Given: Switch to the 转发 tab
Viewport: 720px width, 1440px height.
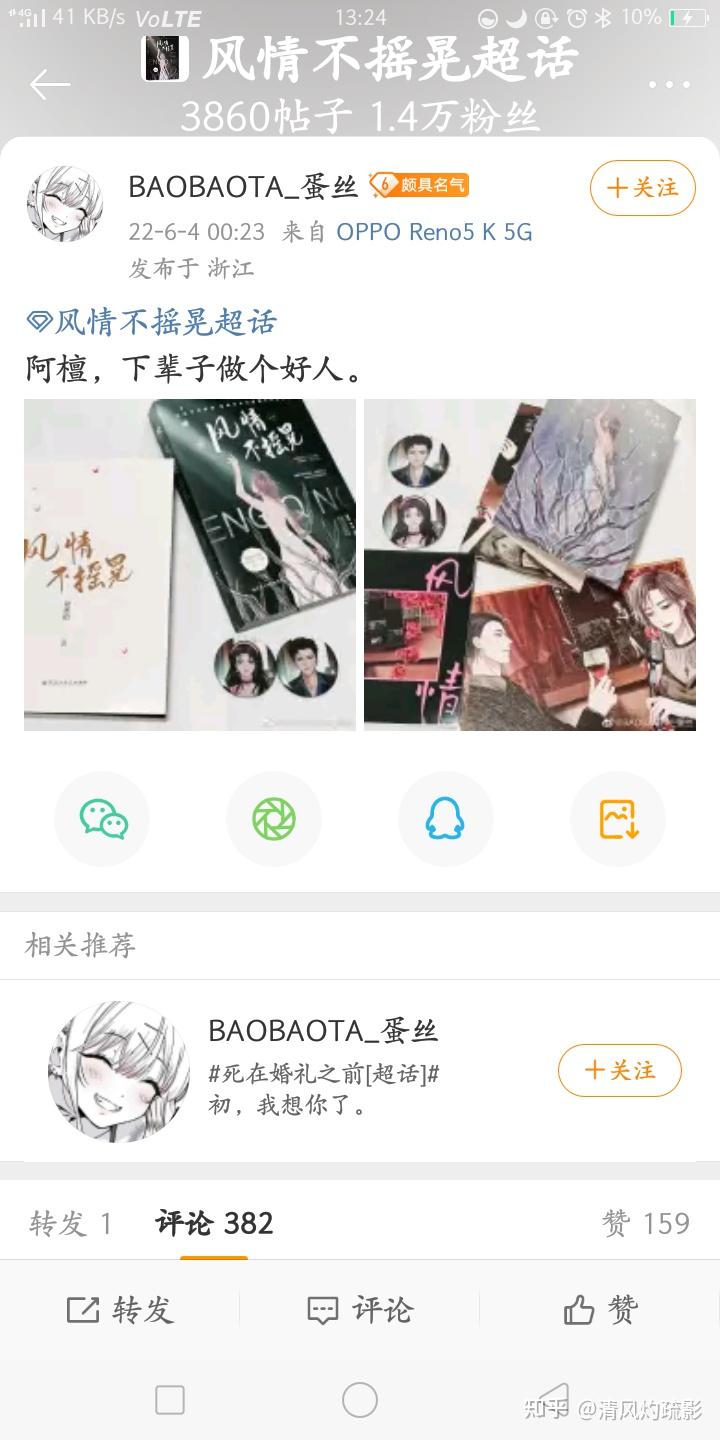Looking at the screenshot, I should point(71,1223).
